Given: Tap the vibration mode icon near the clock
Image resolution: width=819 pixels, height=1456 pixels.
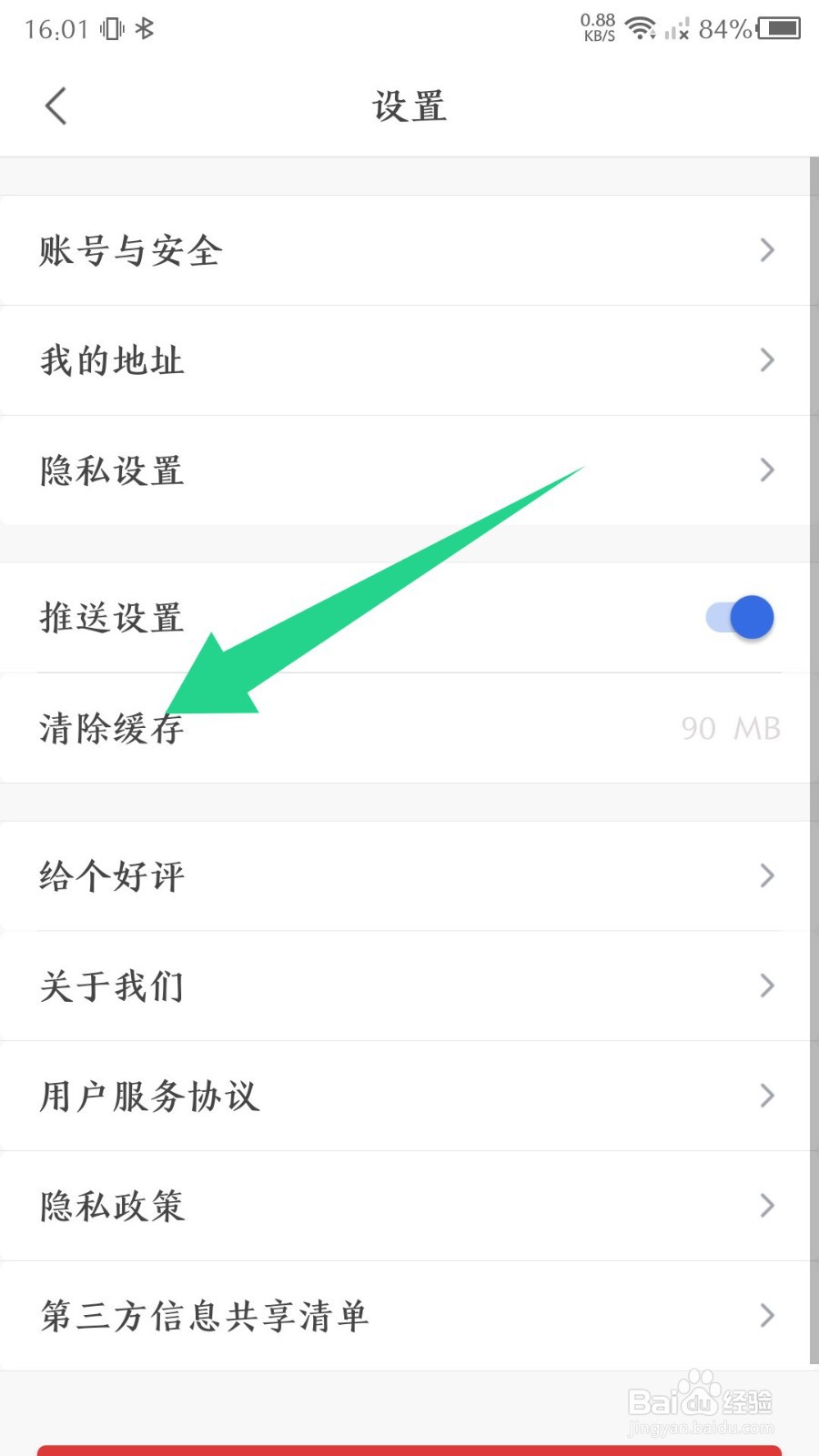Looking at the screenshot, I should (x=110, y=28).
